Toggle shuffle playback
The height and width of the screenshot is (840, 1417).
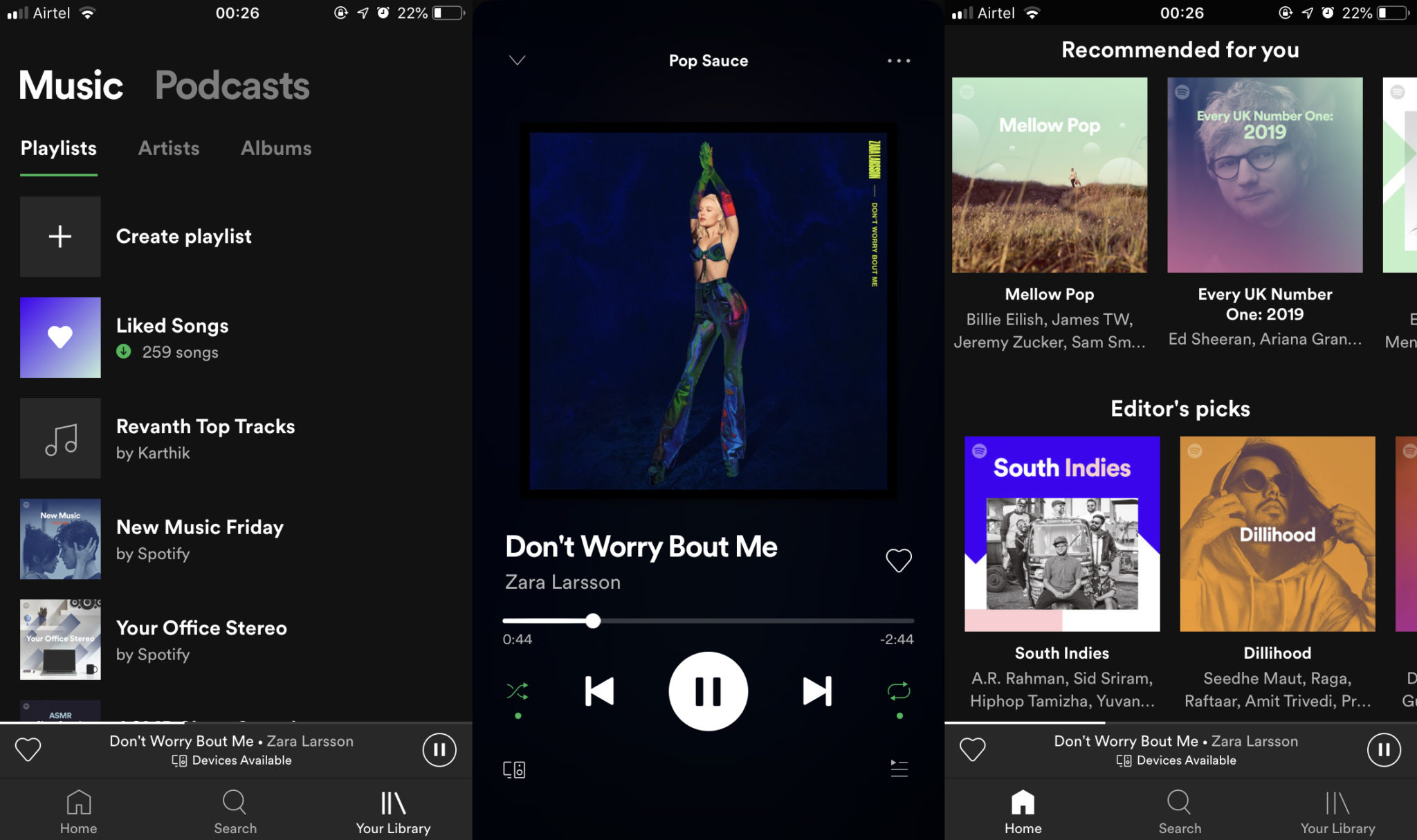coord(518,691)
